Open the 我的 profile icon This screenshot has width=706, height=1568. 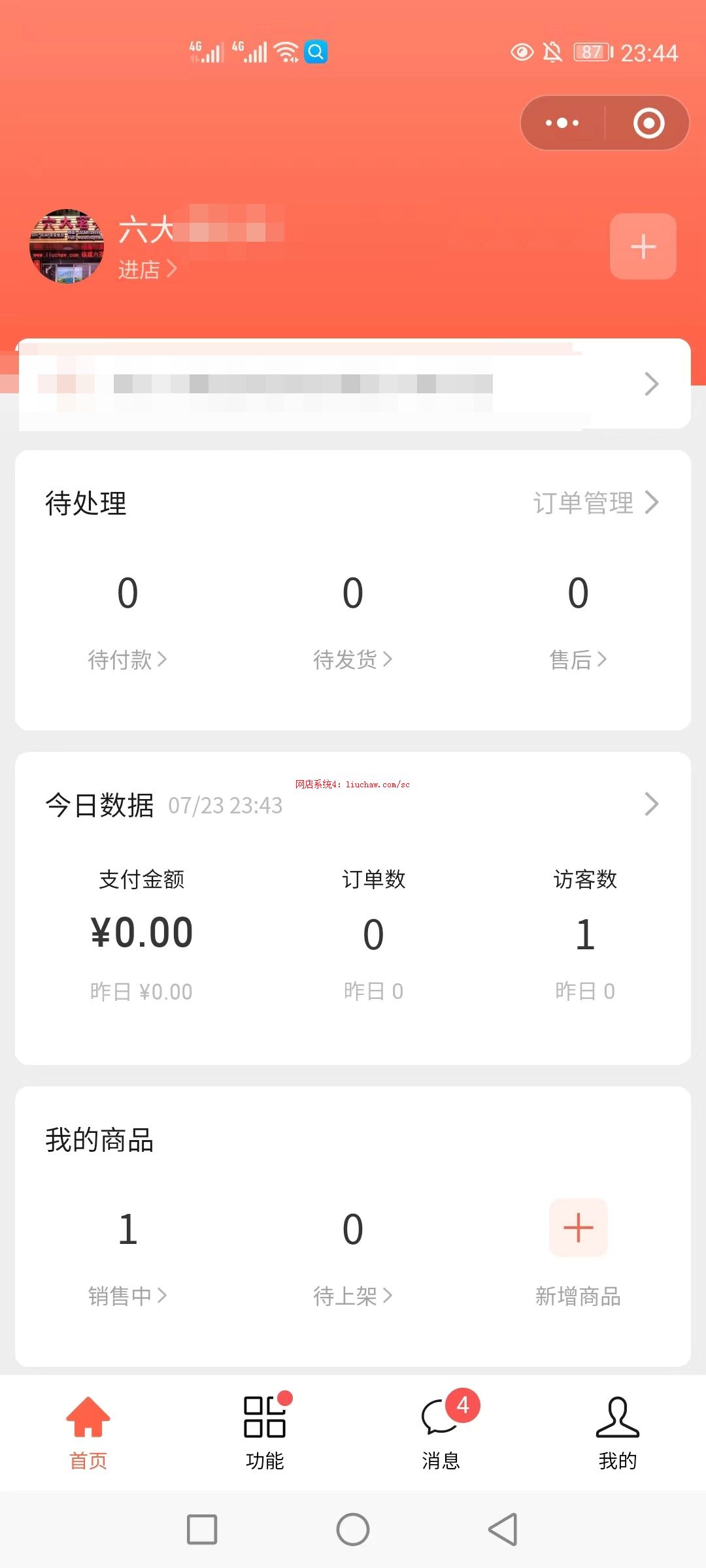[x=618, y=1418]
